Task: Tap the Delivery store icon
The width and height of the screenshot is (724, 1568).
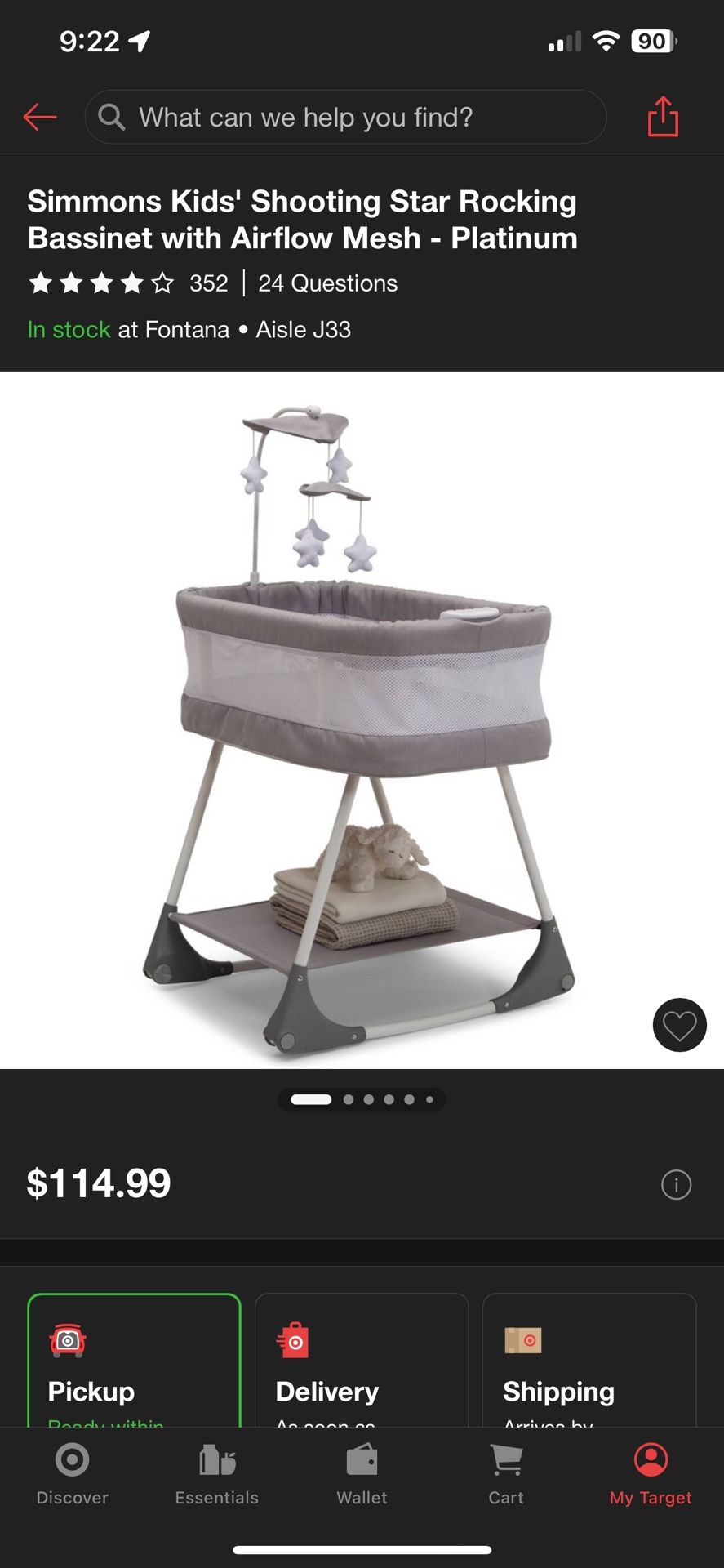Action: [x=293, y=1340]
